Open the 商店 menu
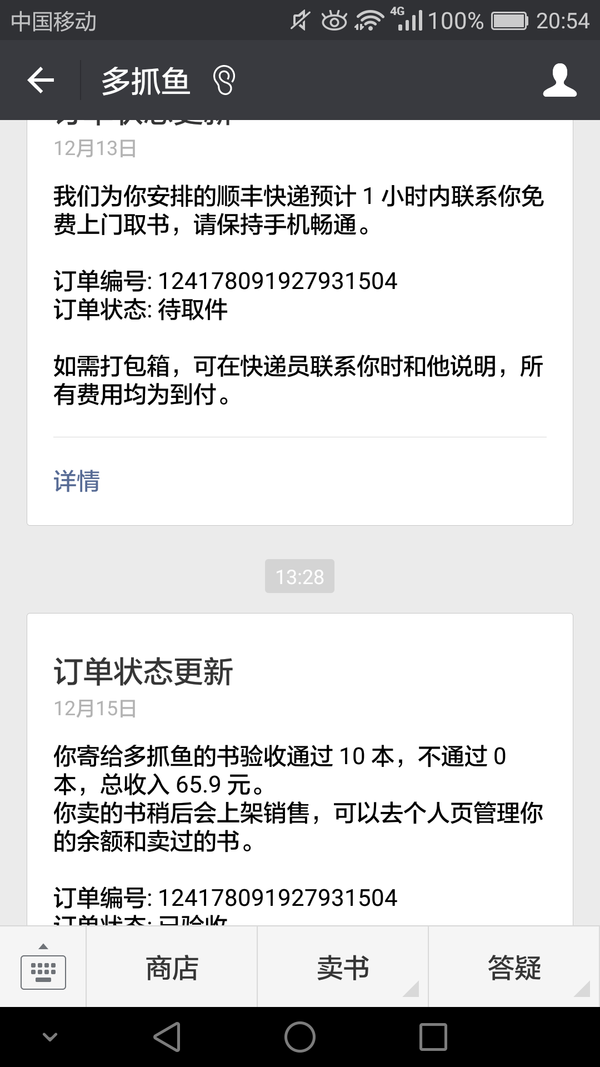The height and width of the screenshot is (1067, 600). tap(171, 967)
